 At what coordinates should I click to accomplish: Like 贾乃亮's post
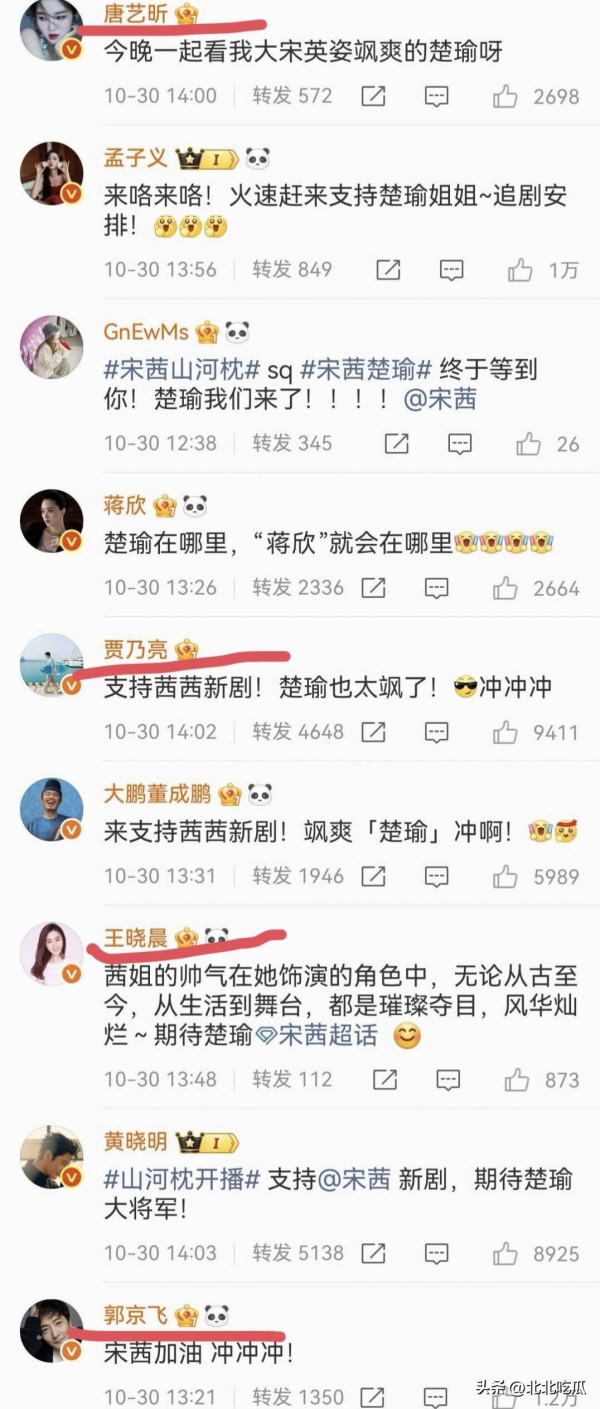[506, 732]
